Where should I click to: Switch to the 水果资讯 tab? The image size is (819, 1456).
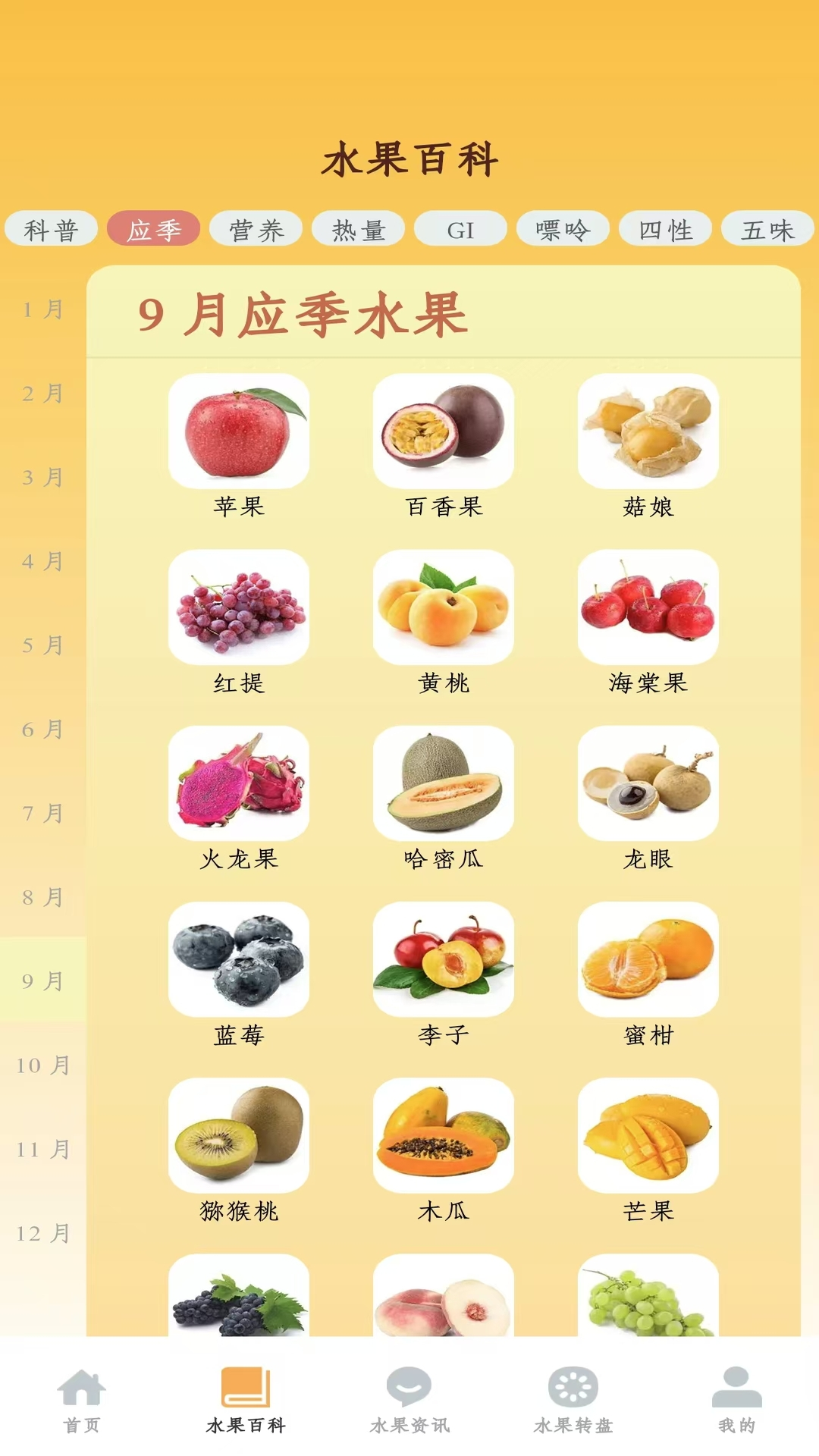point(409,1400)
